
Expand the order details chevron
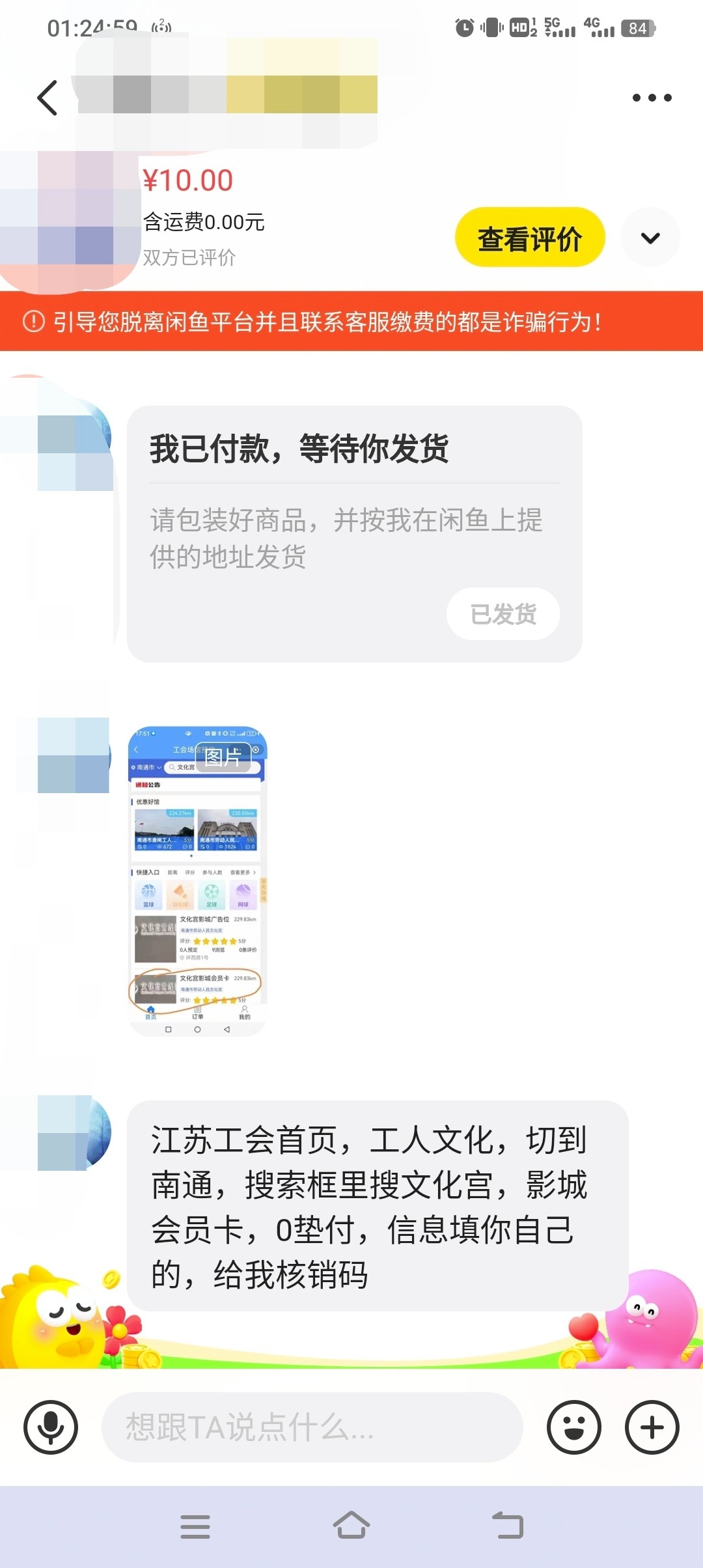click(x=650, y=238)
